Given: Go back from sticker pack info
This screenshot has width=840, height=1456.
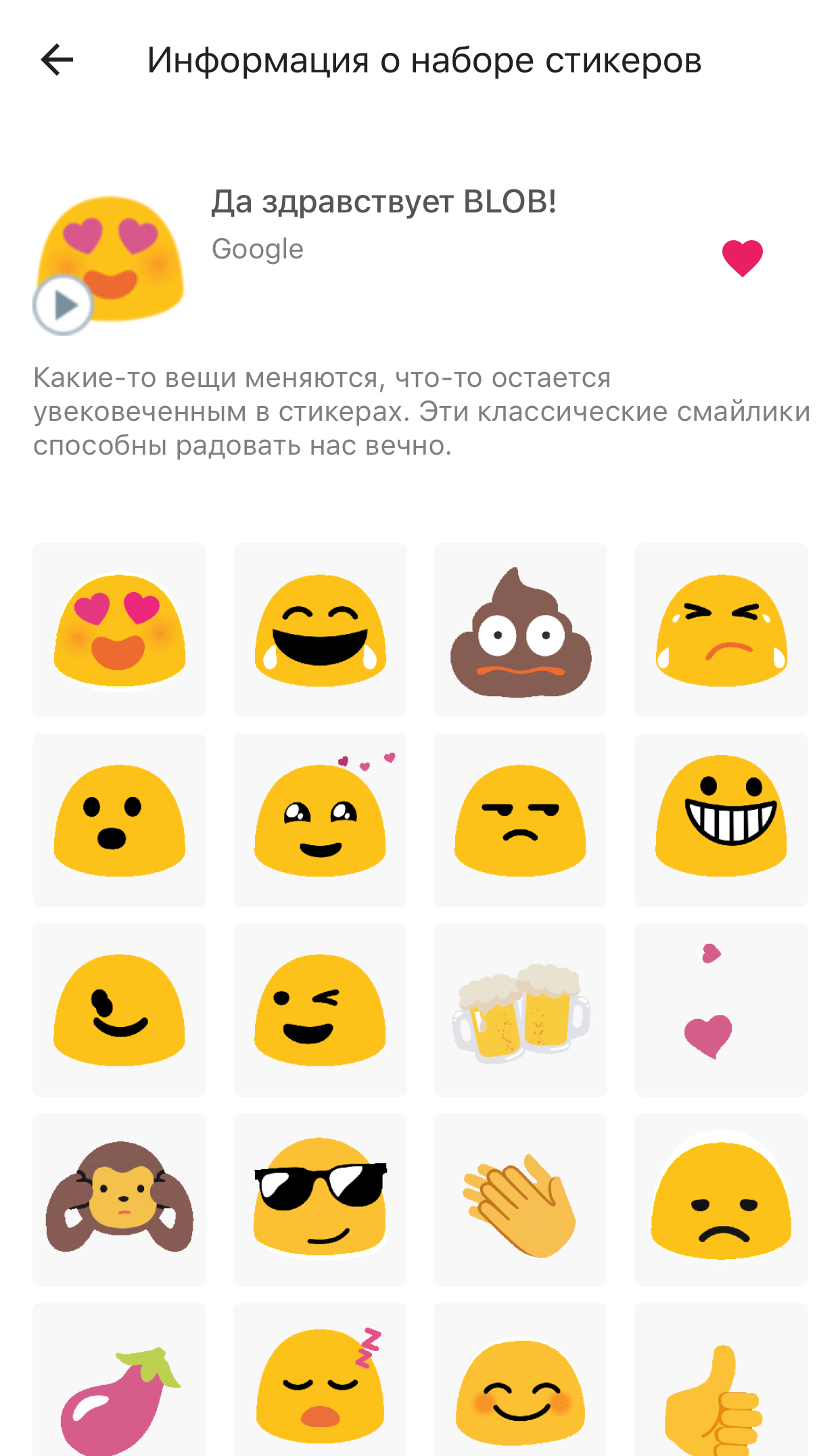Looking at the screenshot, I should pyautogui.click(x=57, y=60).
